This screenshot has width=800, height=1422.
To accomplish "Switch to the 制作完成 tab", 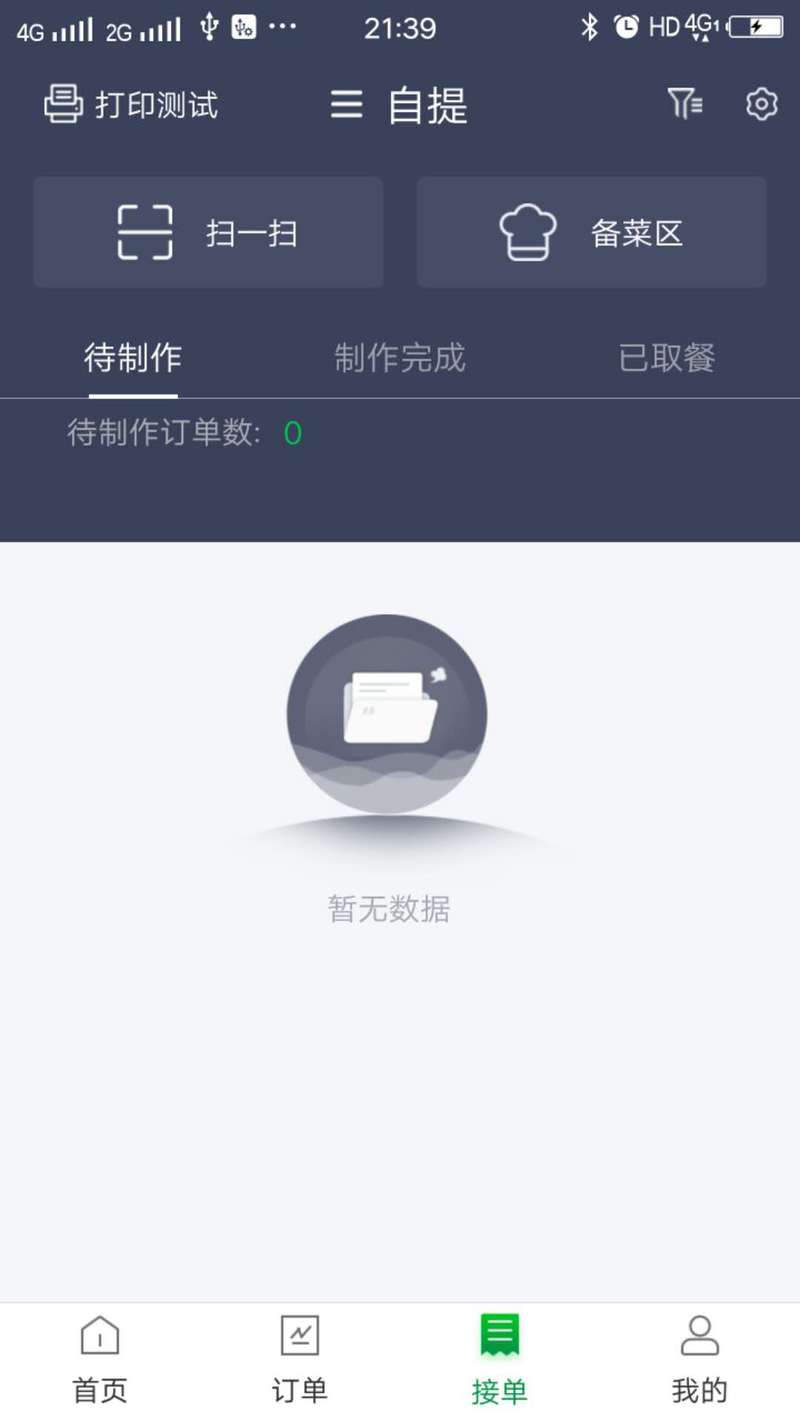I will [400, 358].
